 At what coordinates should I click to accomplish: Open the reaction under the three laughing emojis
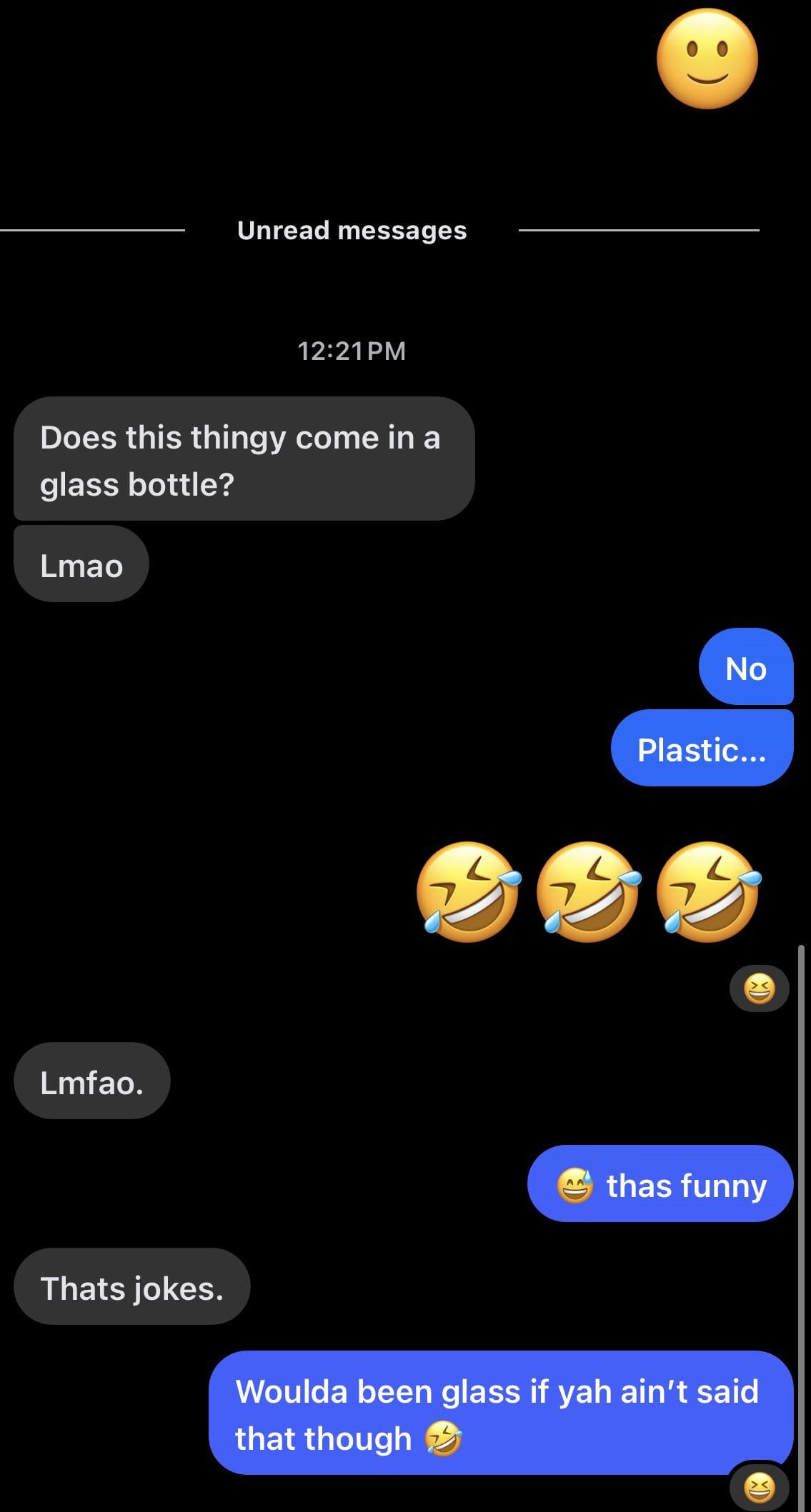point(759,989)
